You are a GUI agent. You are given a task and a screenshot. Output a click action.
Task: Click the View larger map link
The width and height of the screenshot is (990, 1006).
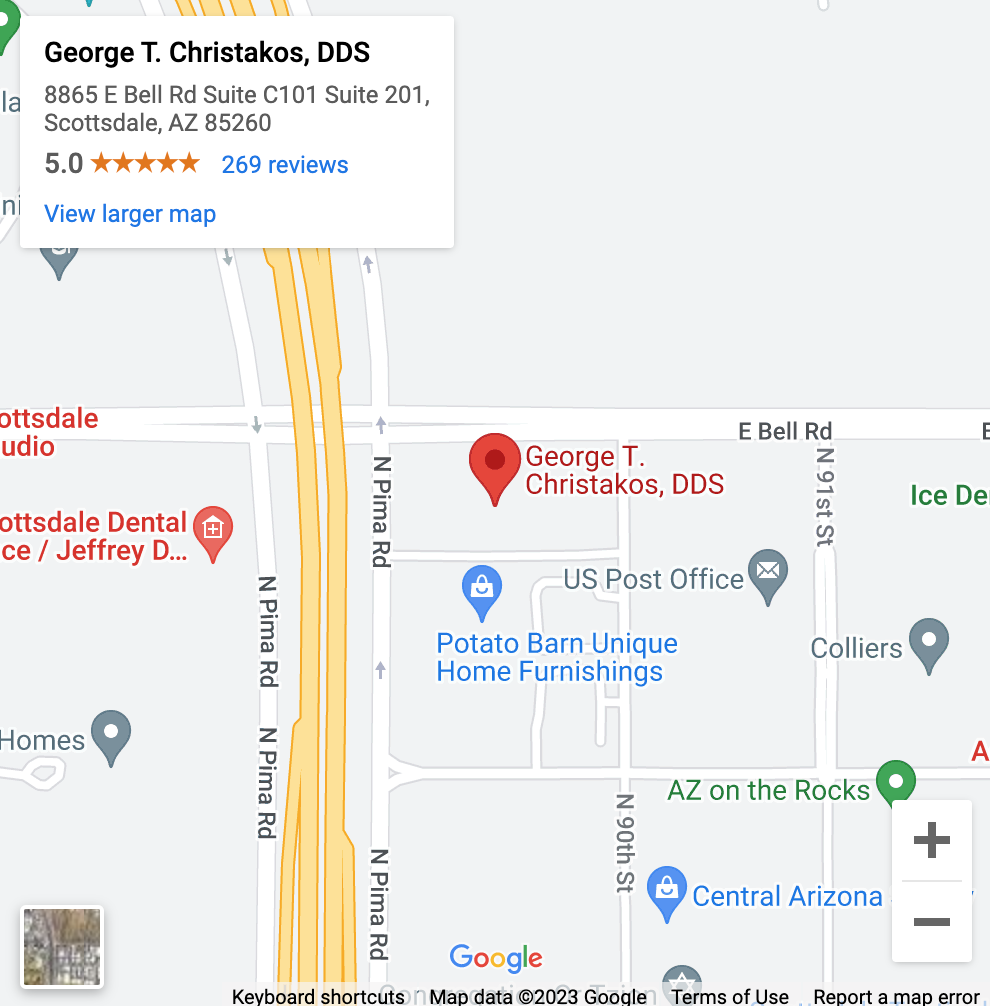tap(129, 213)
